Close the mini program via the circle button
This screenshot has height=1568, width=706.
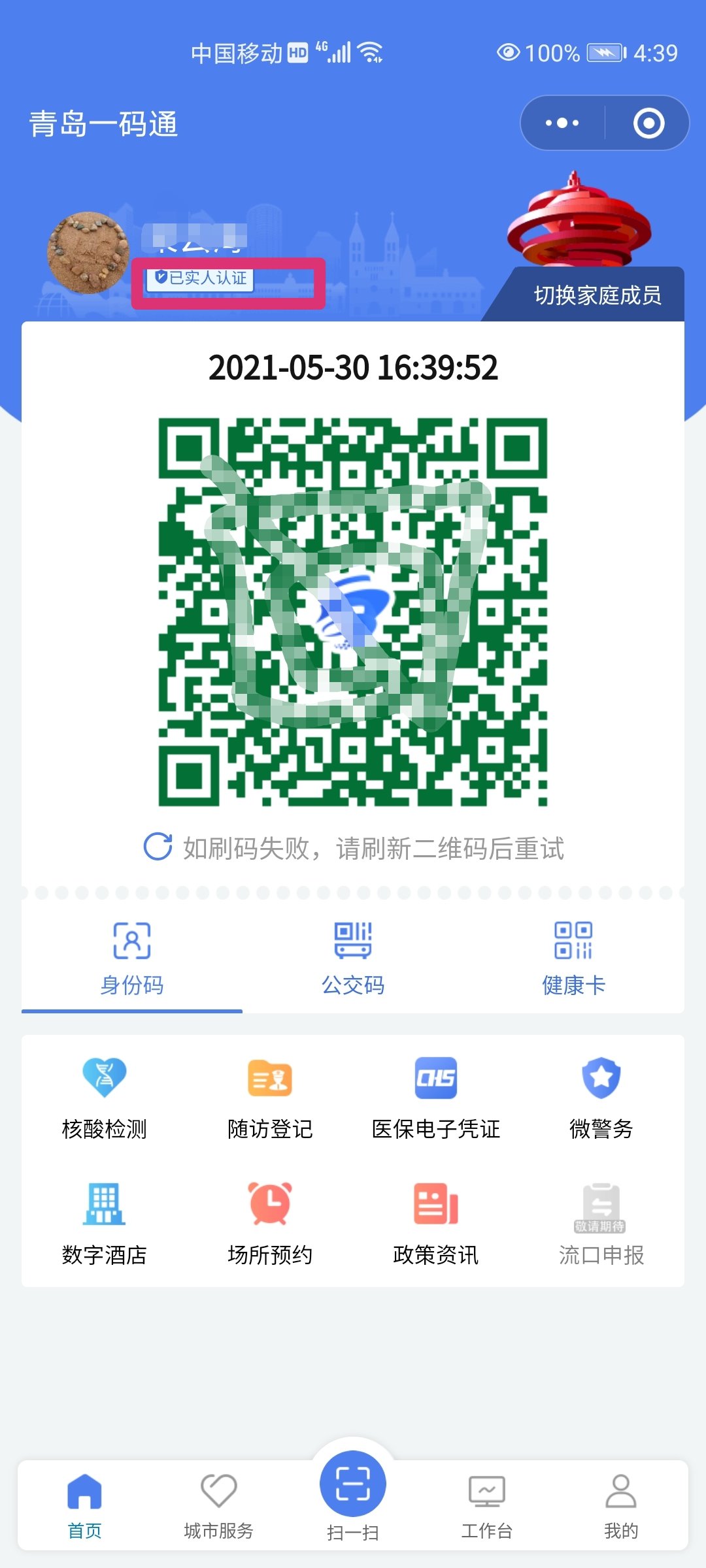pyautogui.click(x=648, y=123)
